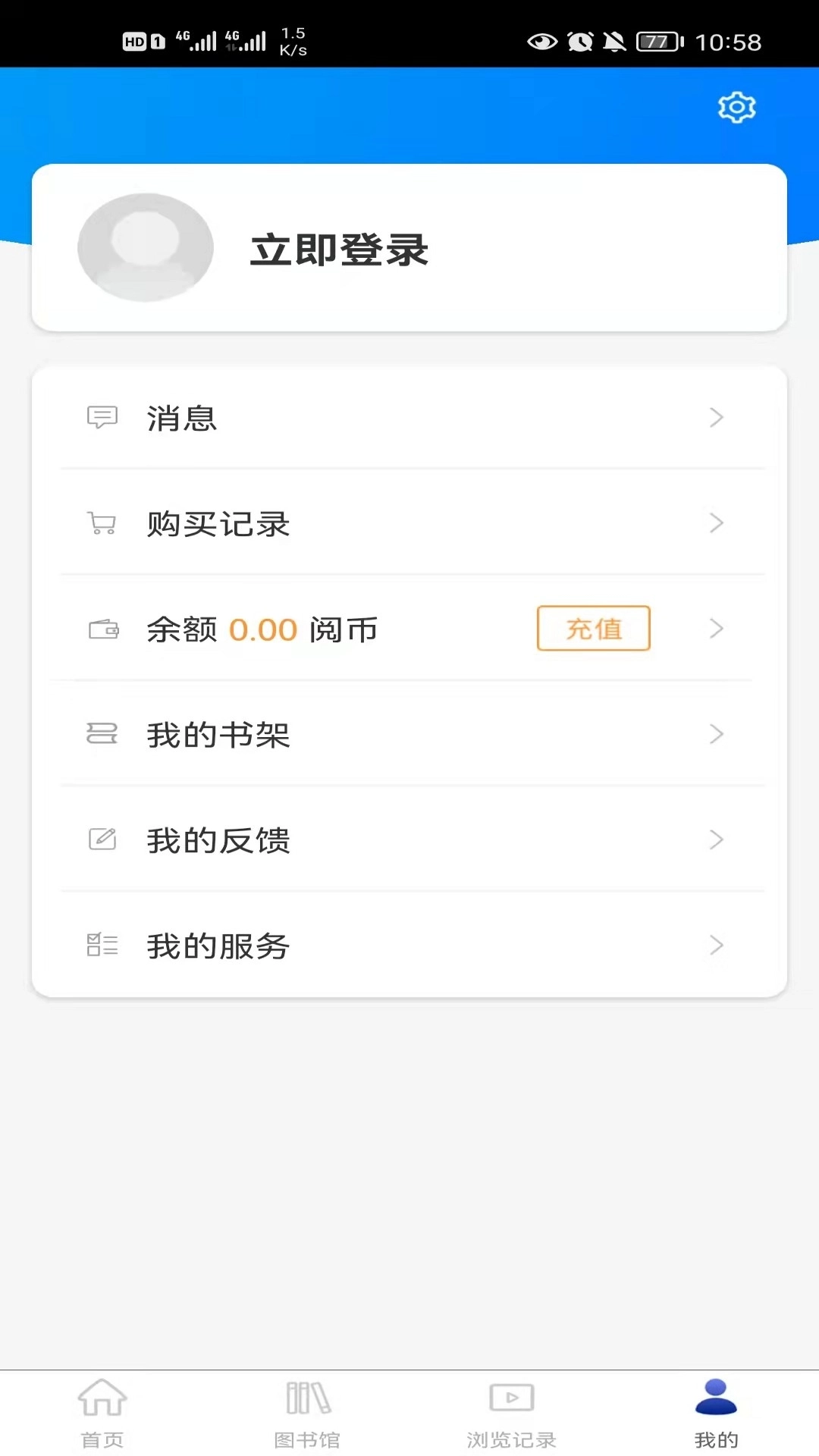This screenshot has height=1456, width=819.
Task: Open the settings gear at top right
Action: tap(735, 107)
